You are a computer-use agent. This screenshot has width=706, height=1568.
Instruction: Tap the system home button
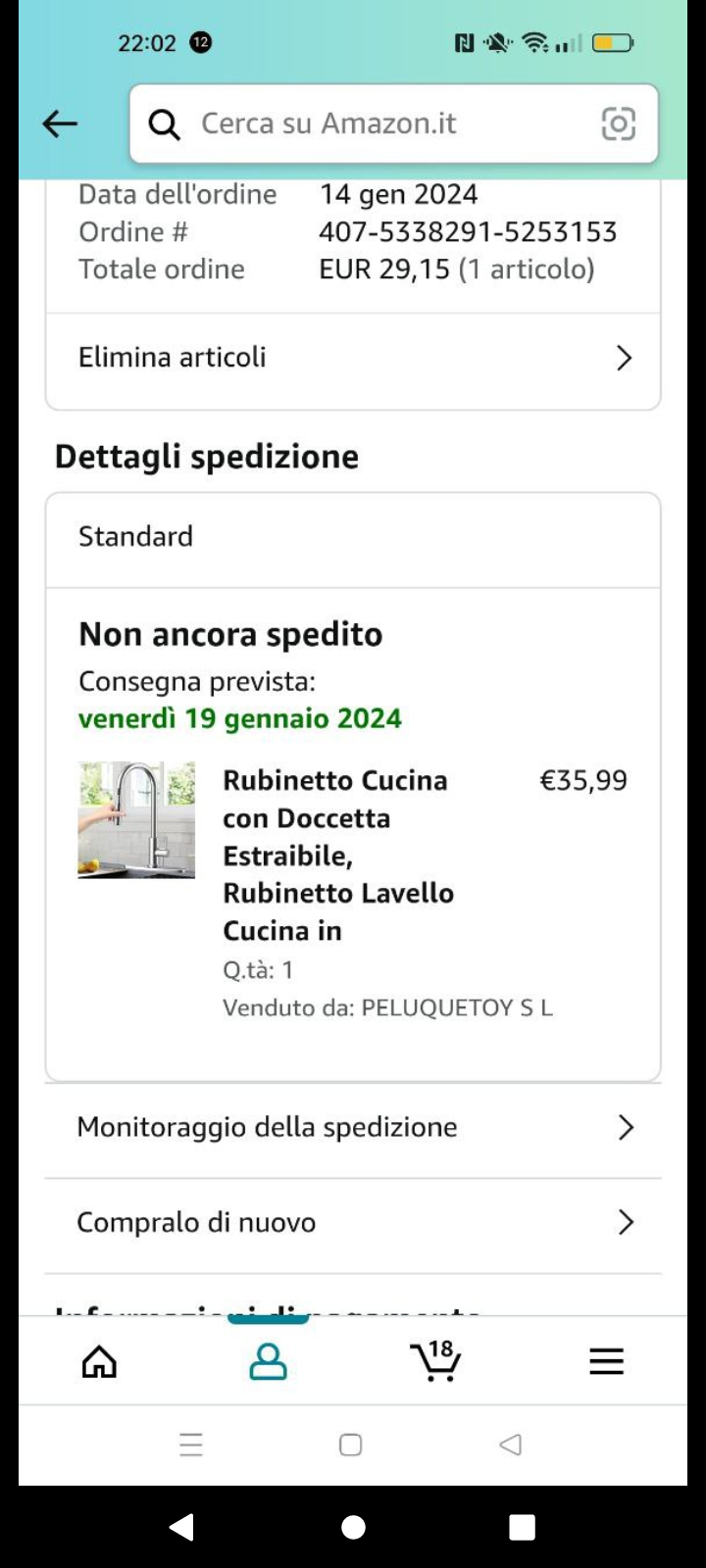[353, 1527]
